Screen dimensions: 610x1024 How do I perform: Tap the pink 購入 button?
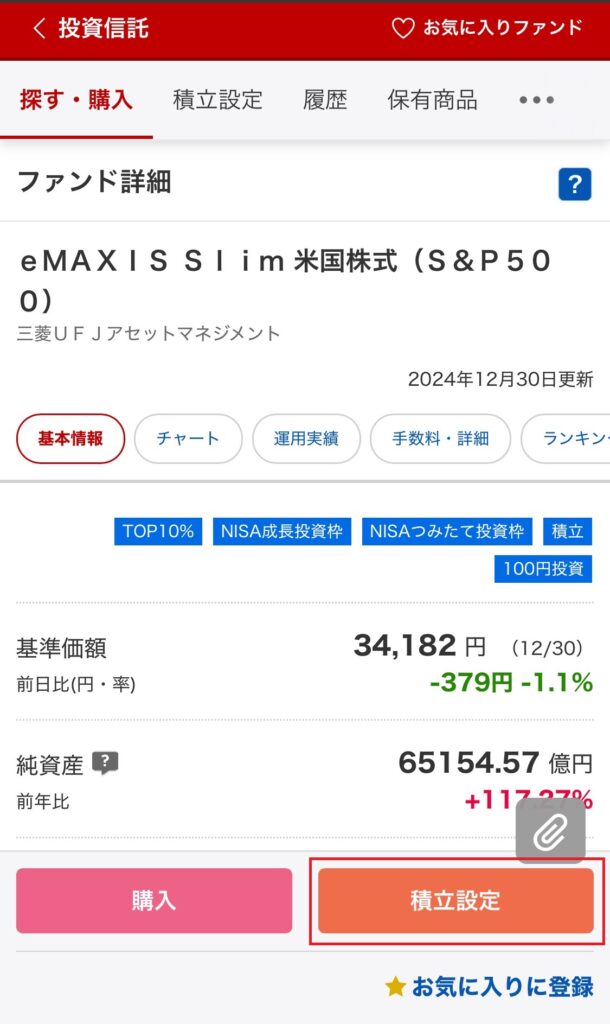pyautogui.click(x=154, y=900)
